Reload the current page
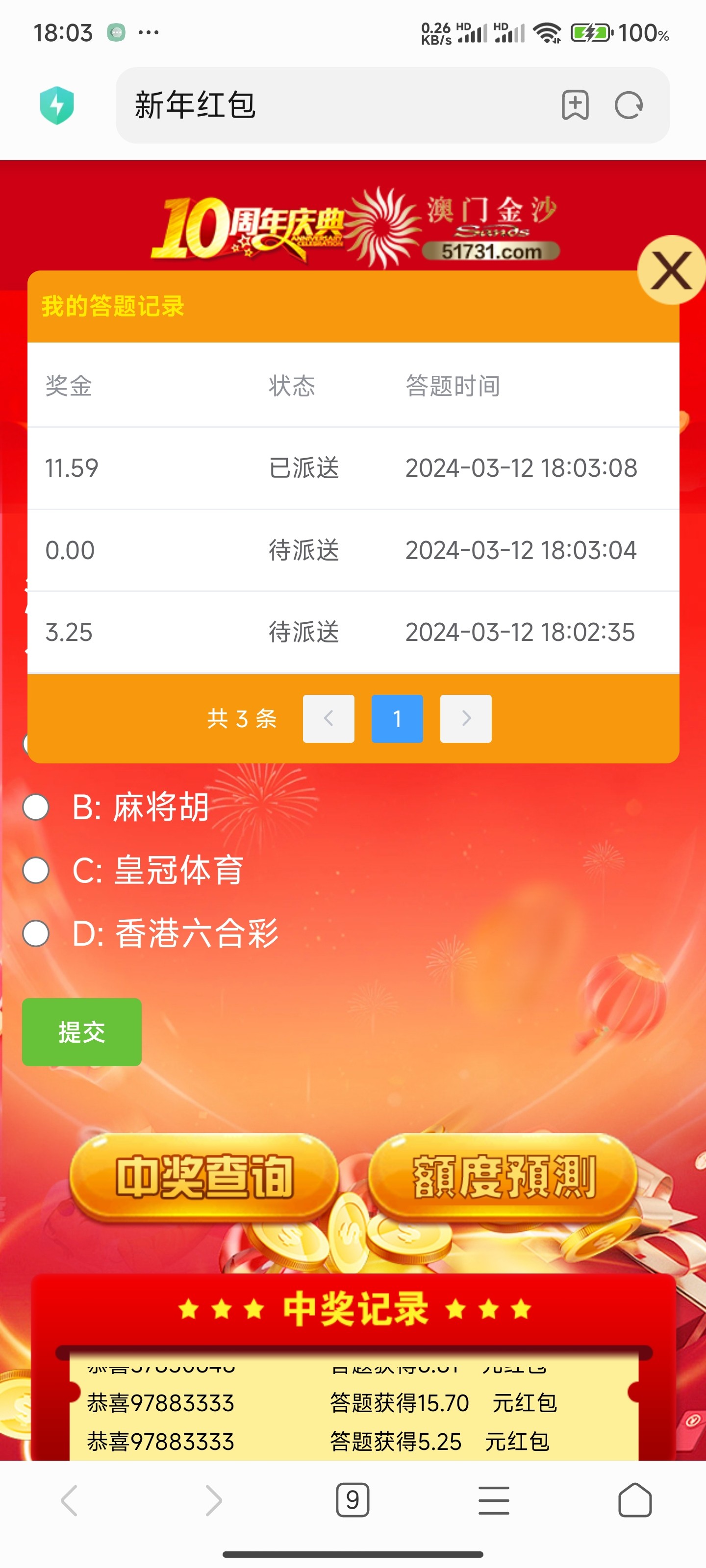Screen dimensions: 706x1568 [628, 105]
